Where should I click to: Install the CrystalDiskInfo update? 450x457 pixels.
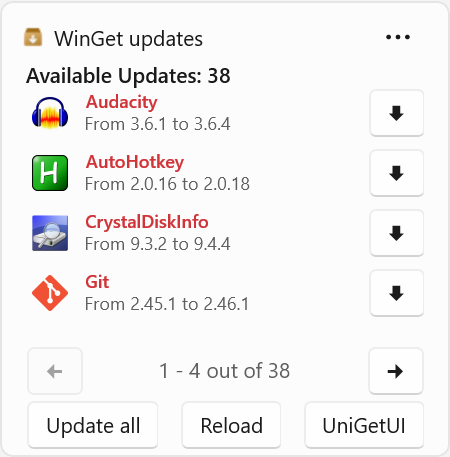(397, 233)
